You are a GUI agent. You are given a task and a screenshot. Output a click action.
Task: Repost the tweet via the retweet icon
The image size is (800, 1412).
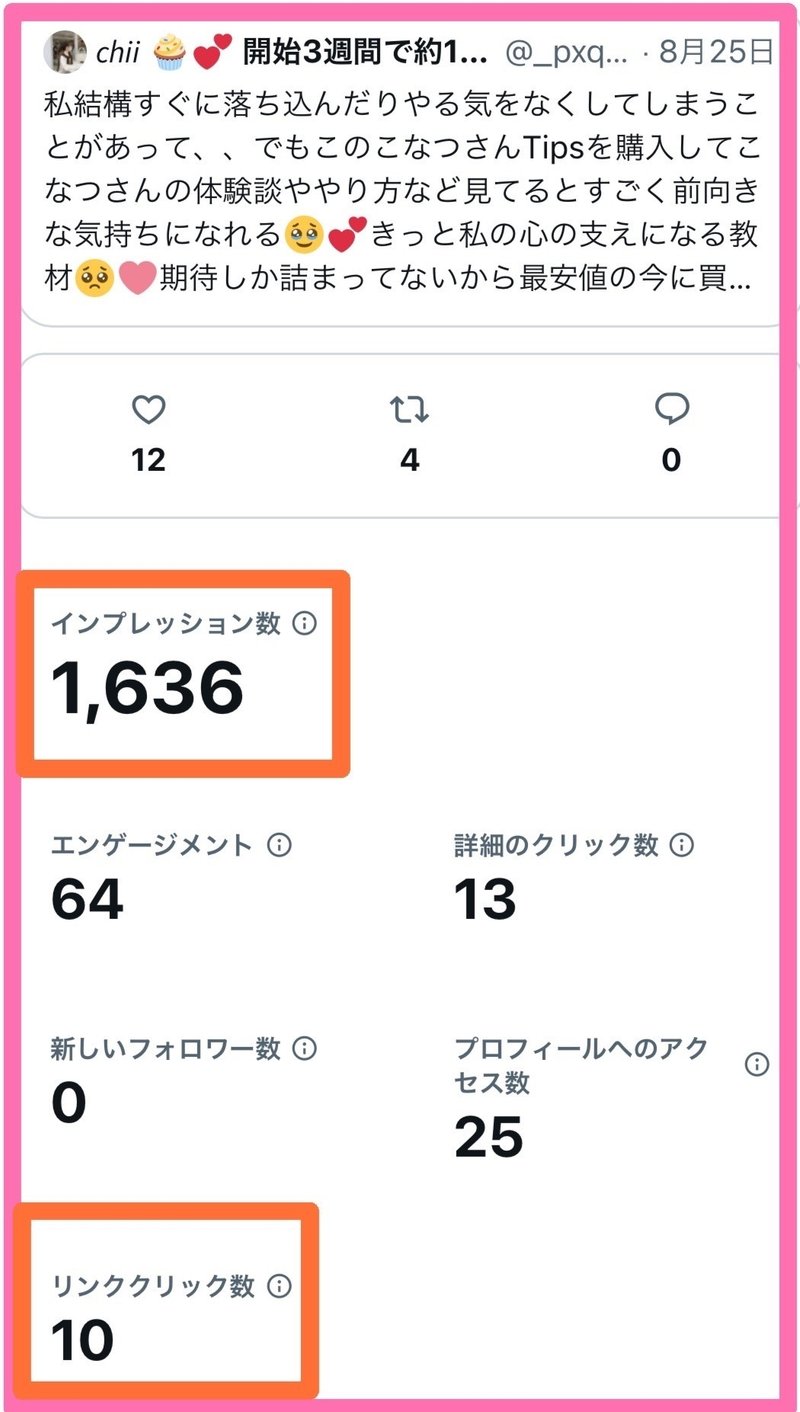[411, 407]
